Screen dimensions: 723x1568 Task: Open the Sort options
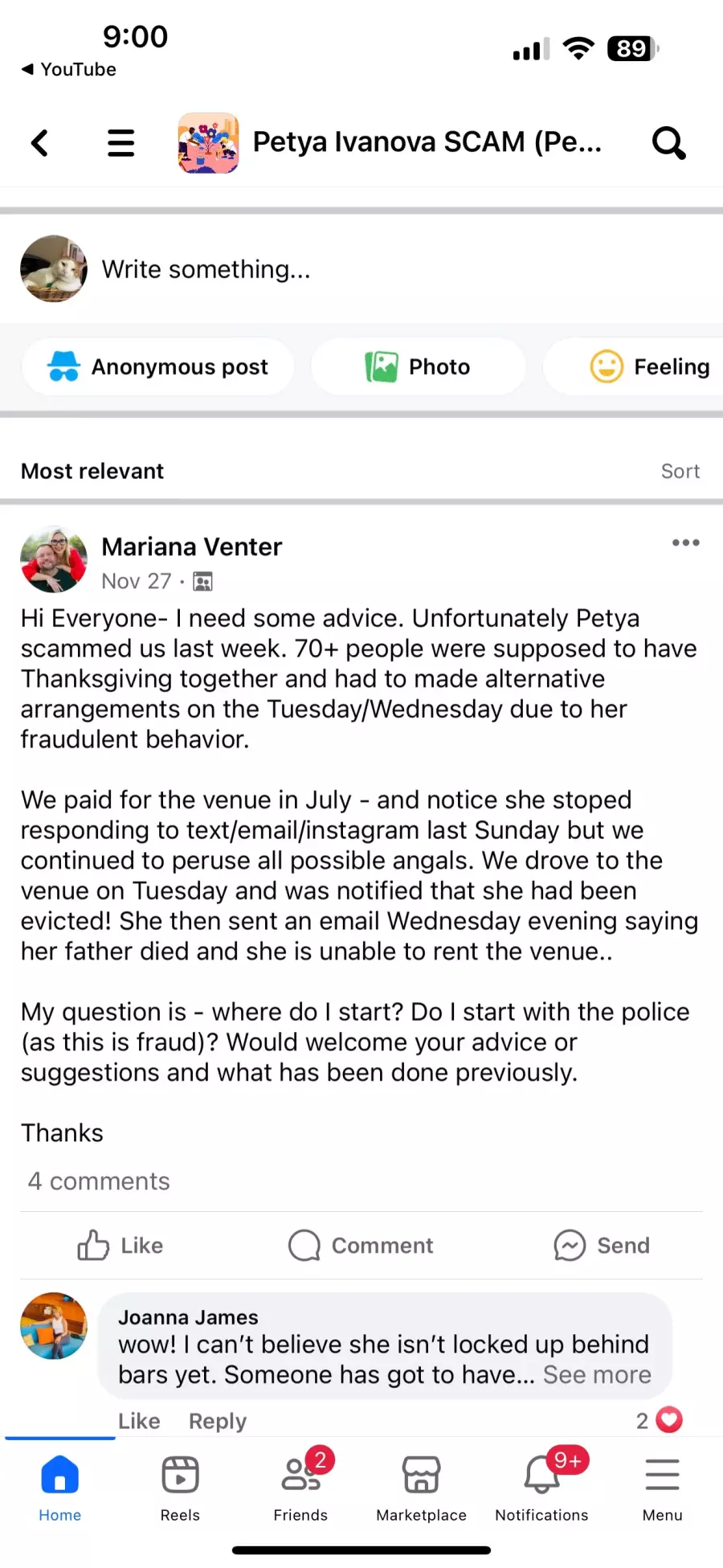[x=680, y=471]
